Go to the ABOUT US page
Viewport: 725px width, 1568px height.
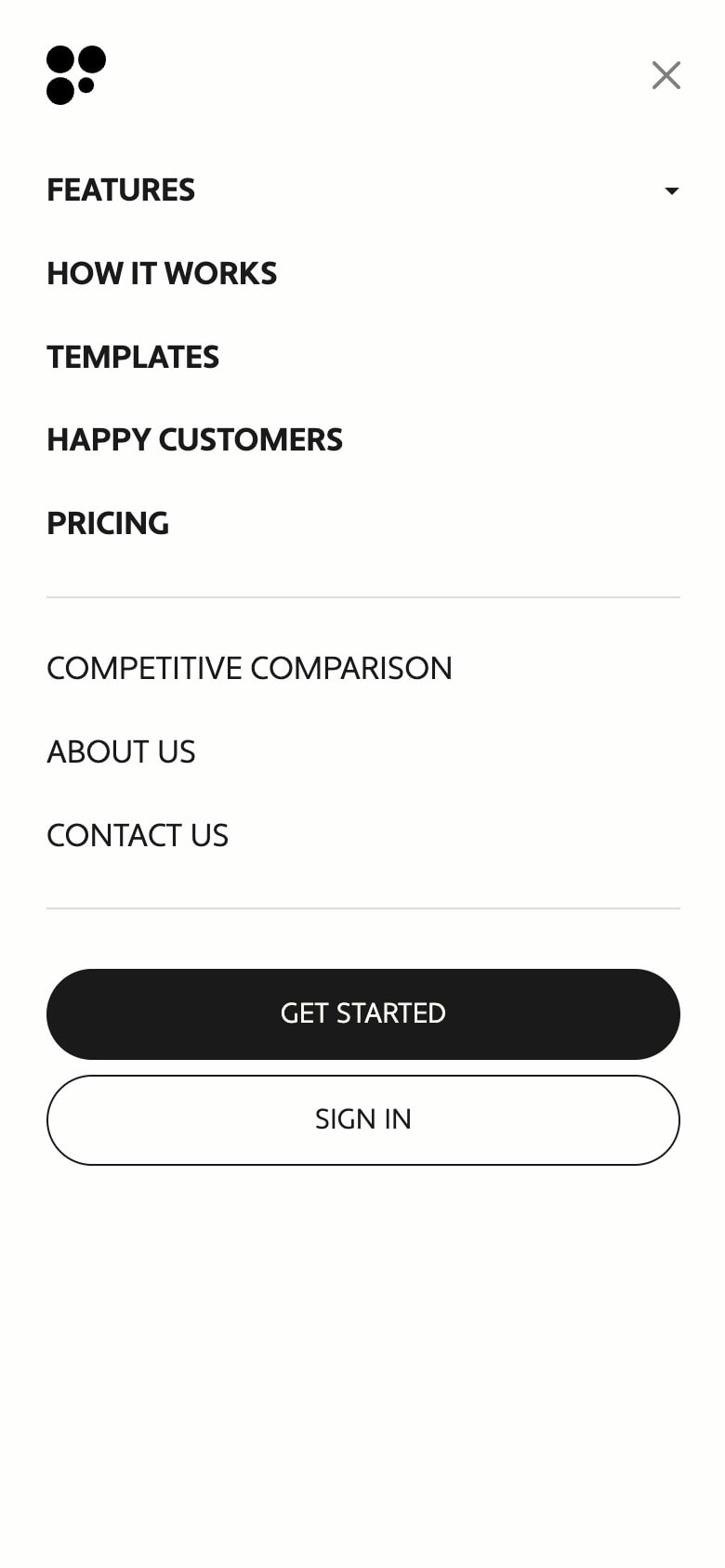click(121, 751)
